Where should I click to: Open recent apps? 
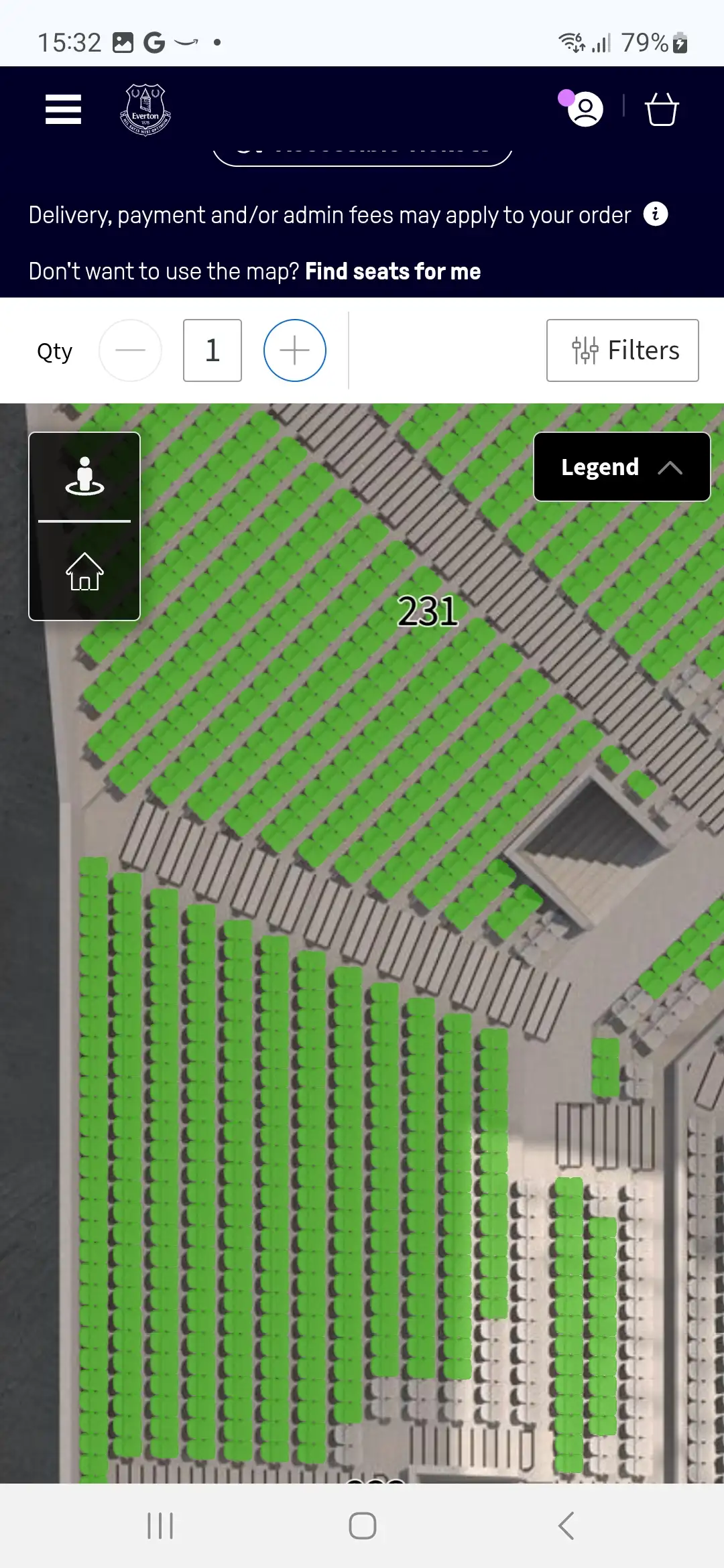point(160,1526)
